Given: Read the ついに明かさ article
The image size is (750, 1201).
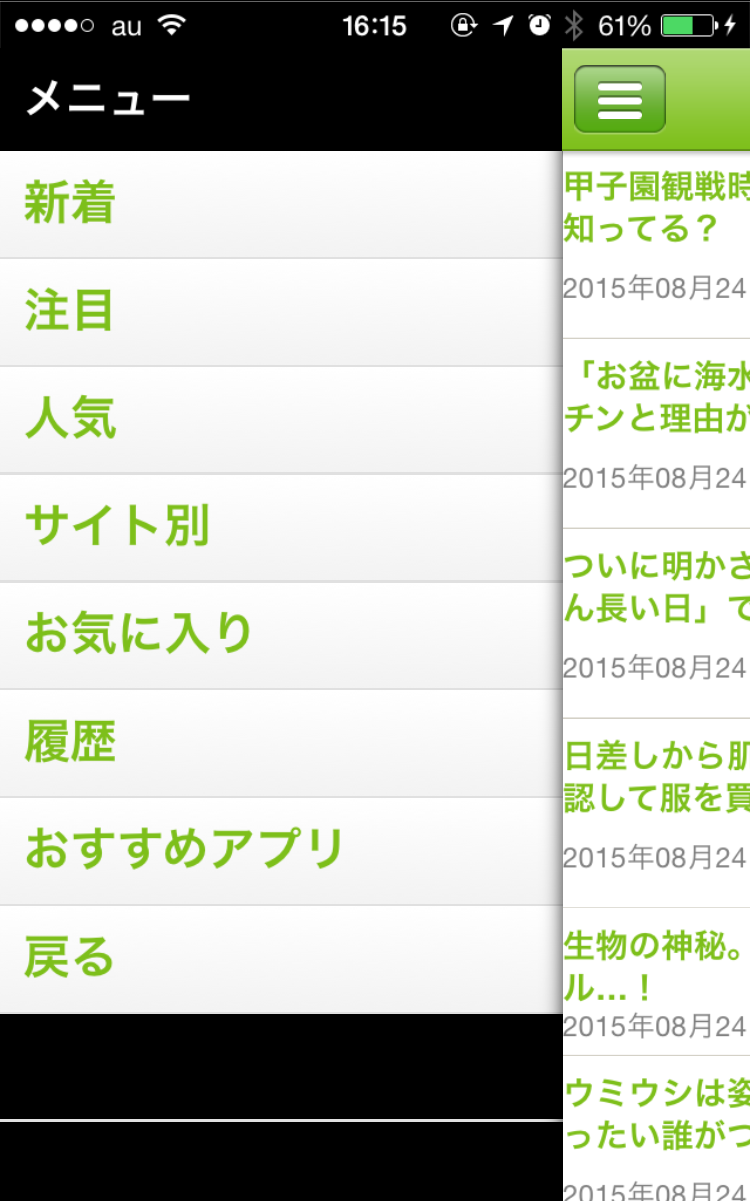Looking at the screenshot, I should pos(656,623).
